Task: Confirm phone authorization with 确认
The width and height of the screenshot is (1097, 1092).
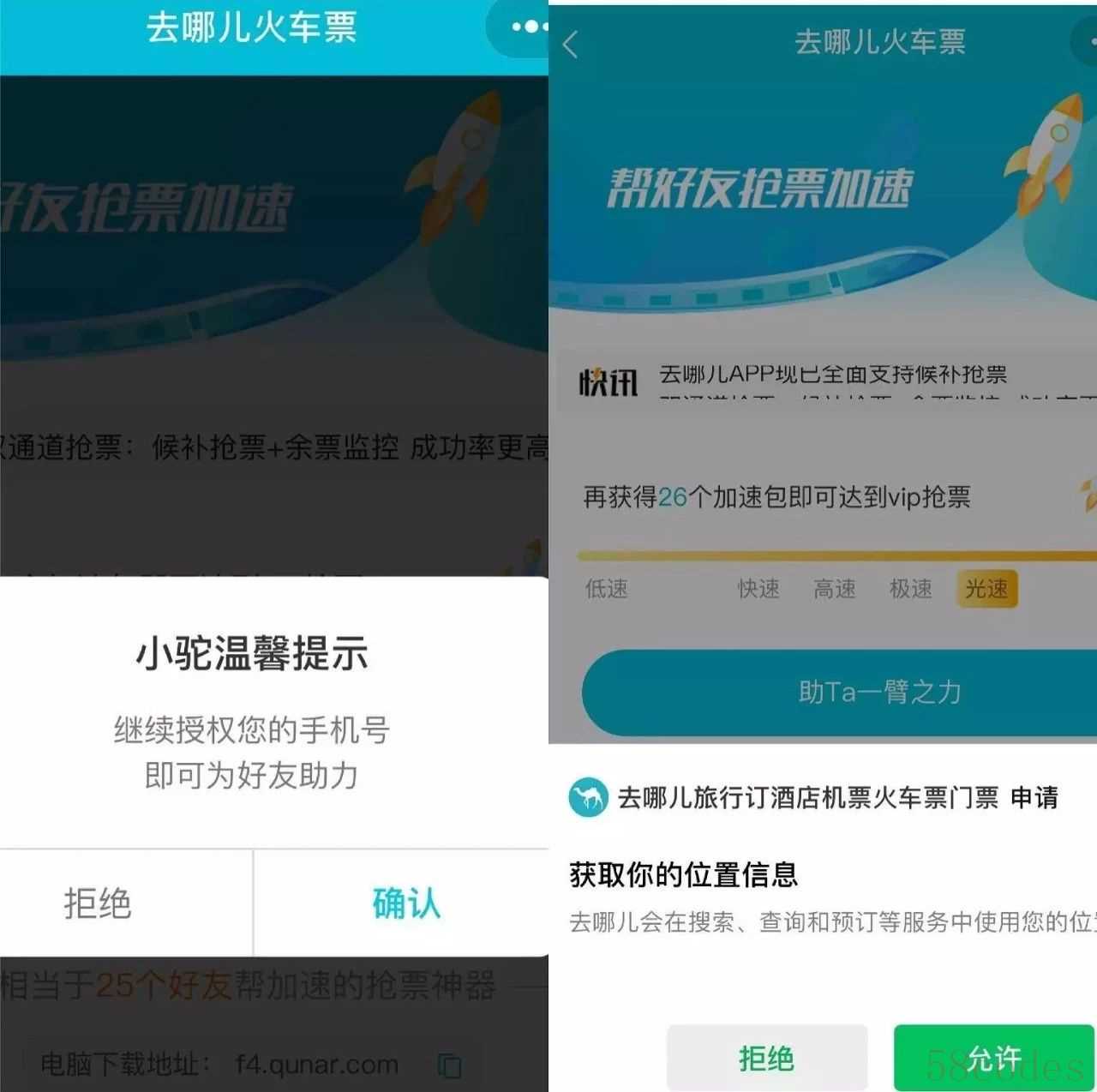Action: click(405, 903)
